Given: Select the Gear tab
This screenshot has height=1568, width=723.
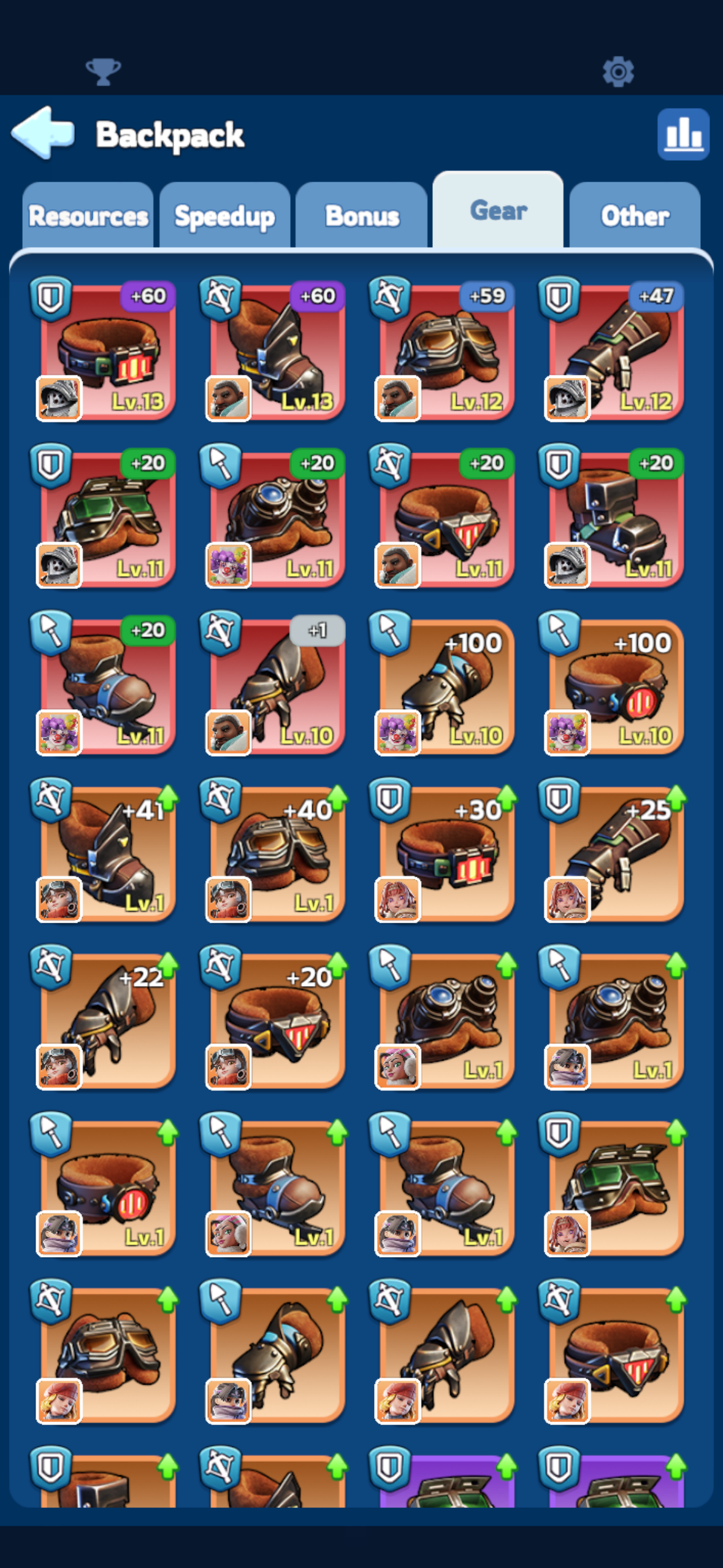Looking at the screenshot, I should (x=498, y=210).
